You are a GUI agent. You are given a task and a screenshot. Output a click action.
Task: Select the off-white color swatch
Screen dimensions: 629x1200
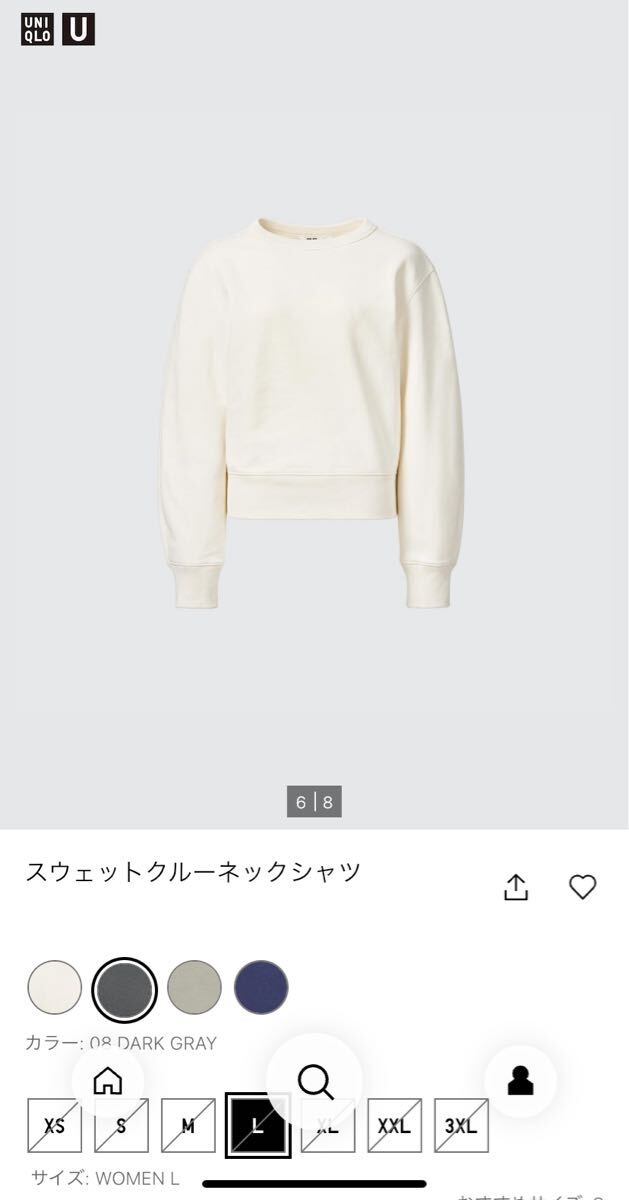pyautogui.click(x=54, y=987)
